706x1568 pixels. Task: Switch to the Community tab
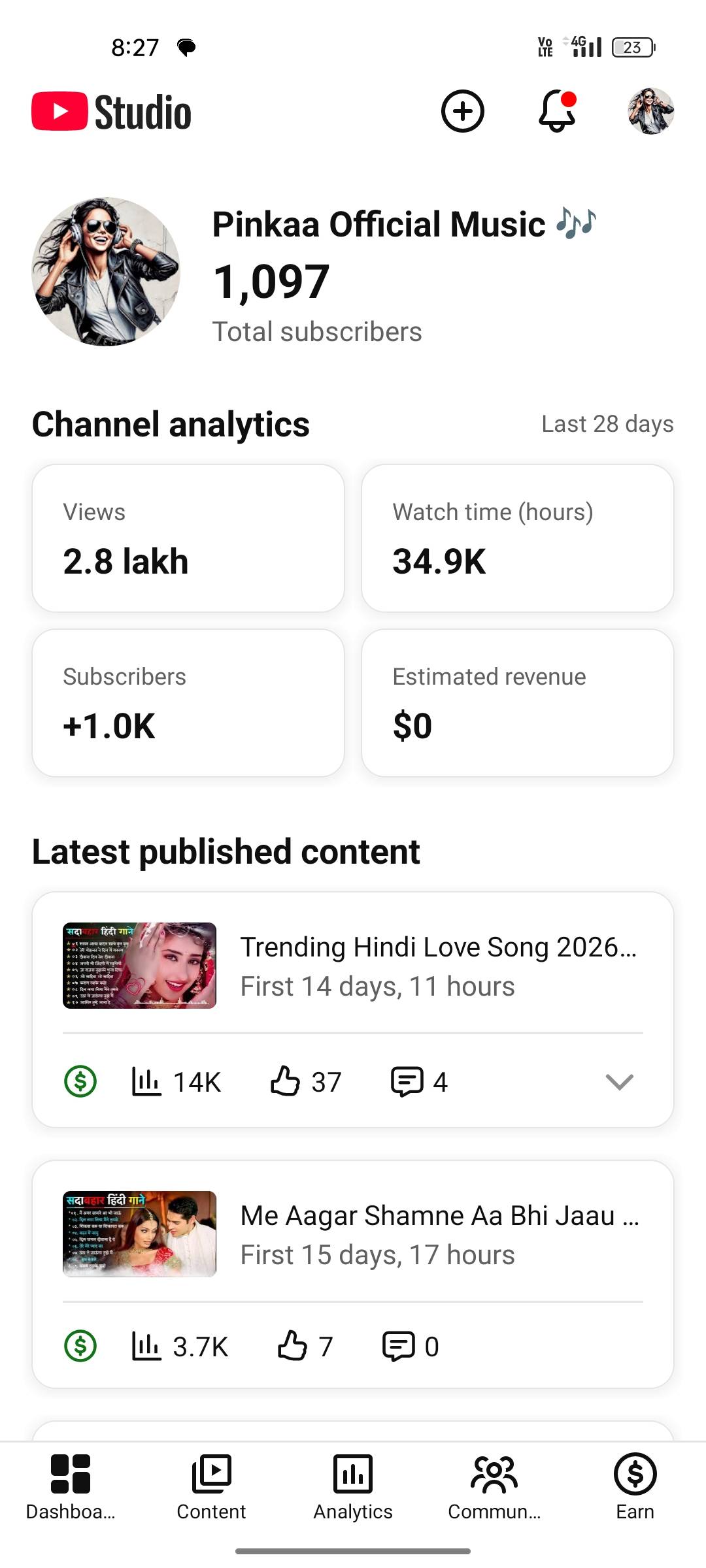tap(494, 1487)
